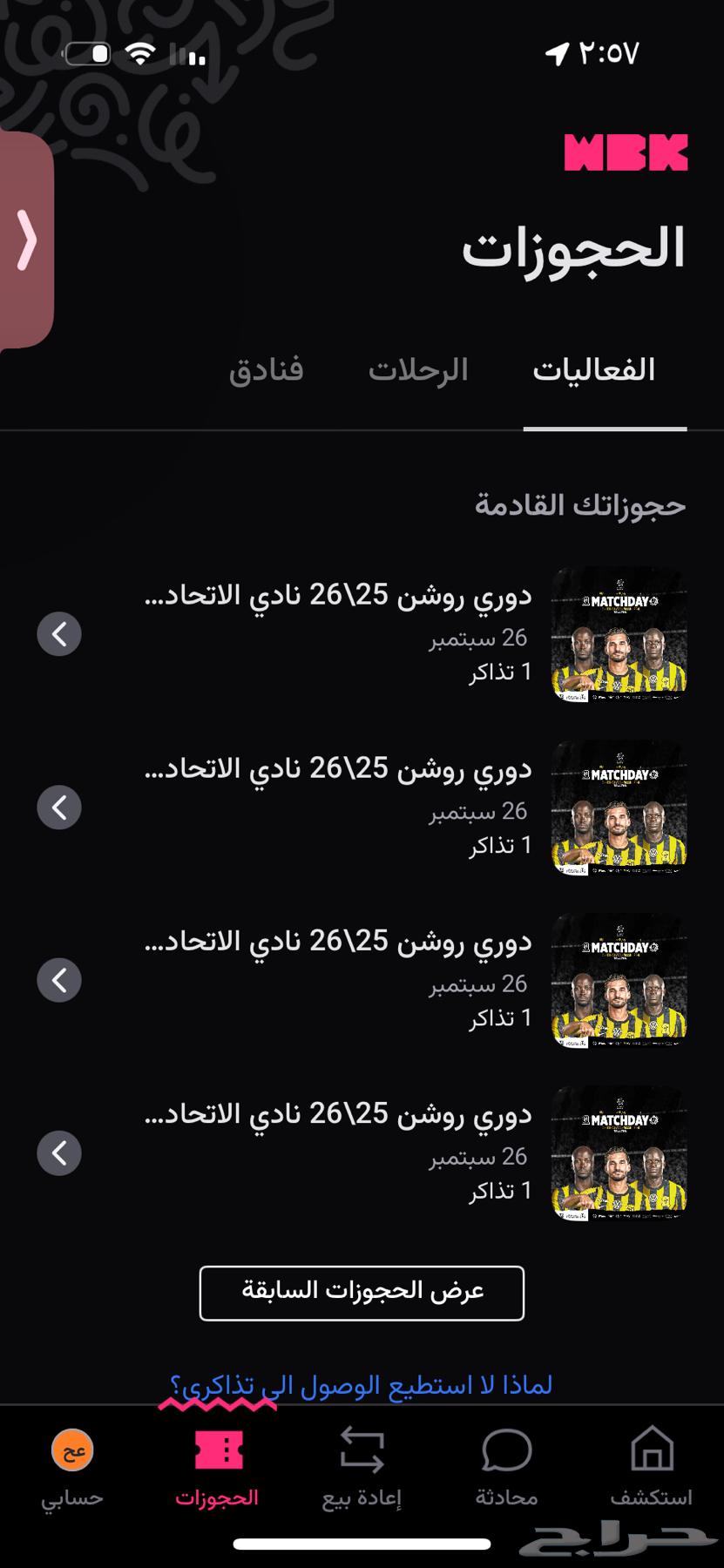Expand the third booking's chevron
The width and height of the screenshot is (724, 1568).
59,979
